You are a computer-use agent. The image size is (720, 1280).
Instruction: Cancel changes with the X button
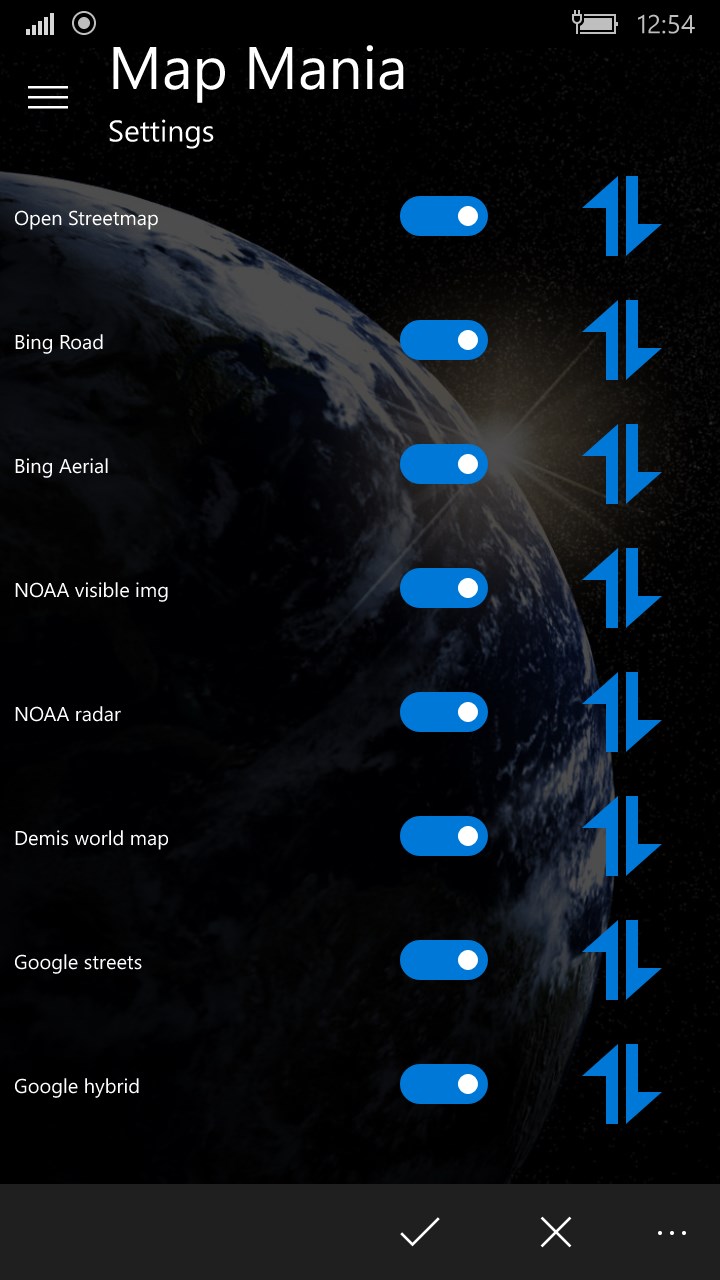coord(556,1232)
